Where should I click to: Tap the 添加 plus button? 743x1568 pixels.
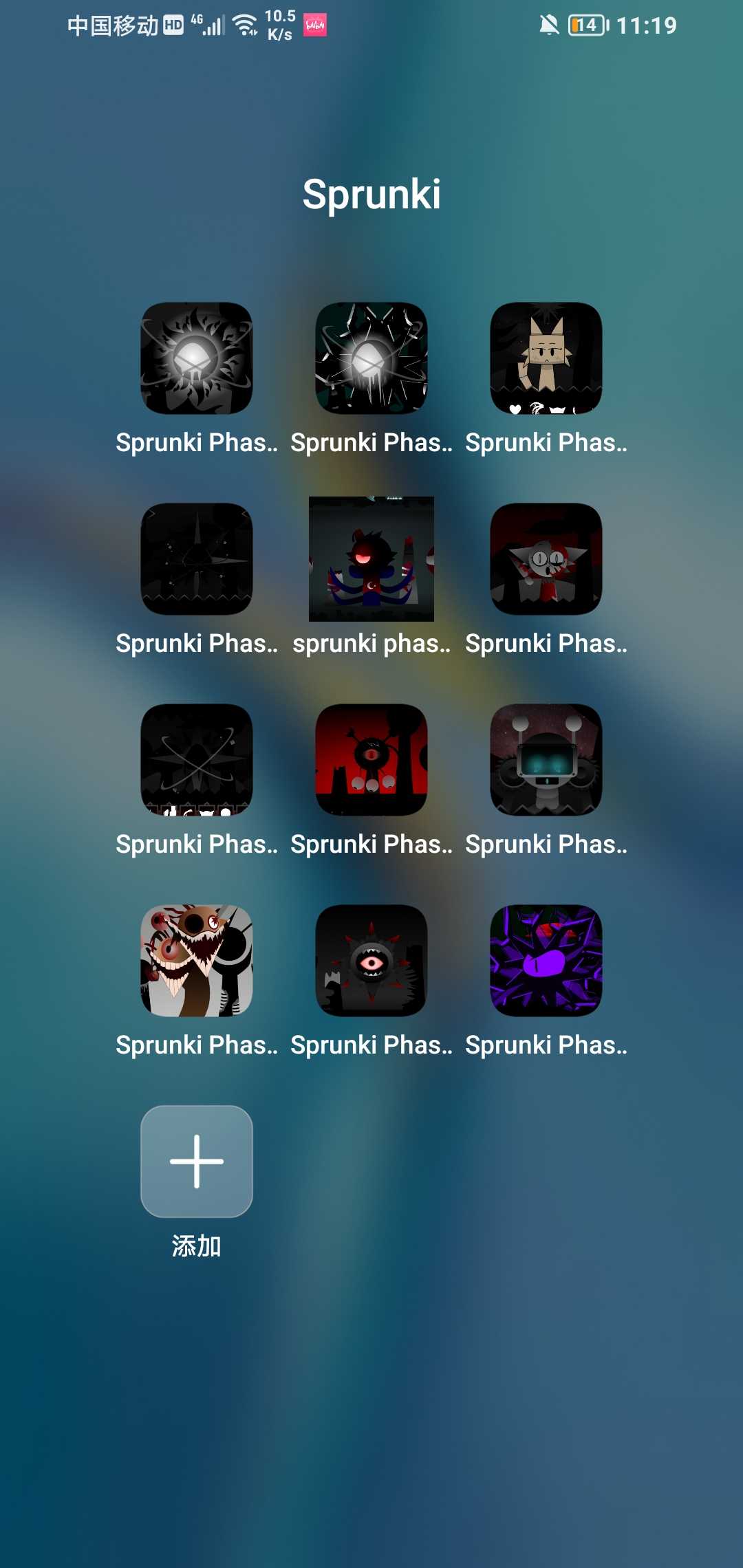(x=197, y=1161)
